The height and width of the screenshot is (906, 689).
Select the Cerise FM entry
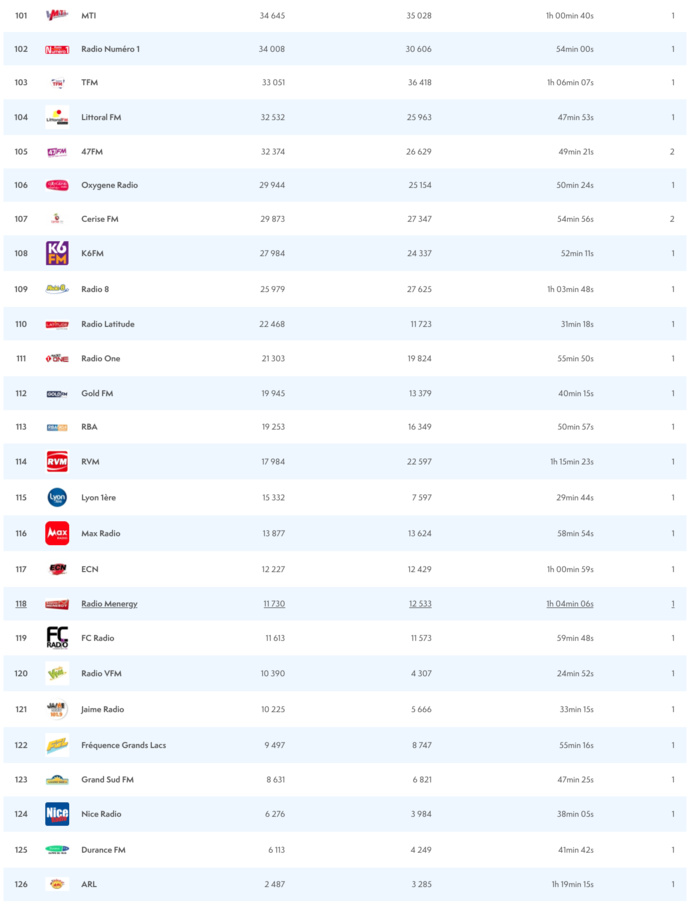[x=99, y=219]
